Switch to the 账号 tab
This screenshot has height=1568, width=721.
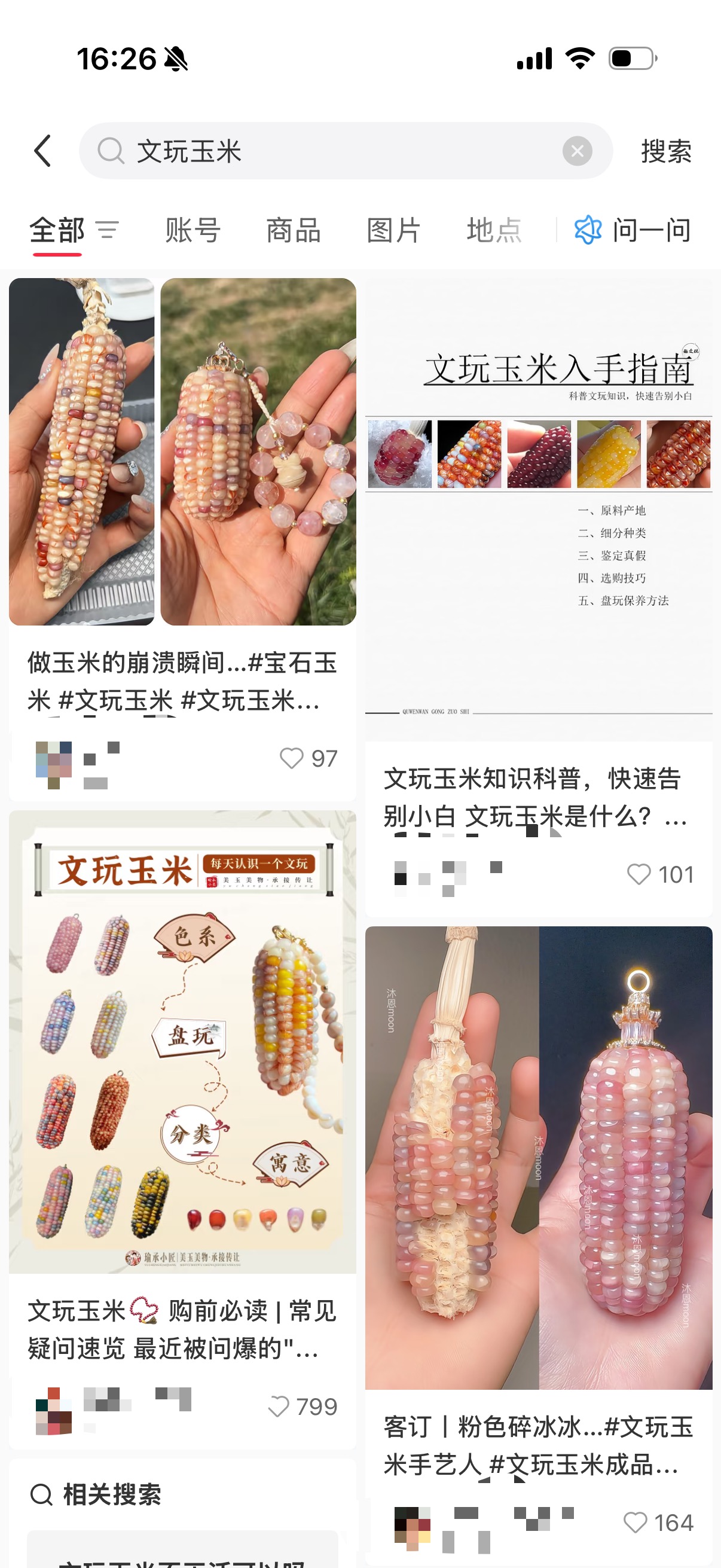coord(193,230)
